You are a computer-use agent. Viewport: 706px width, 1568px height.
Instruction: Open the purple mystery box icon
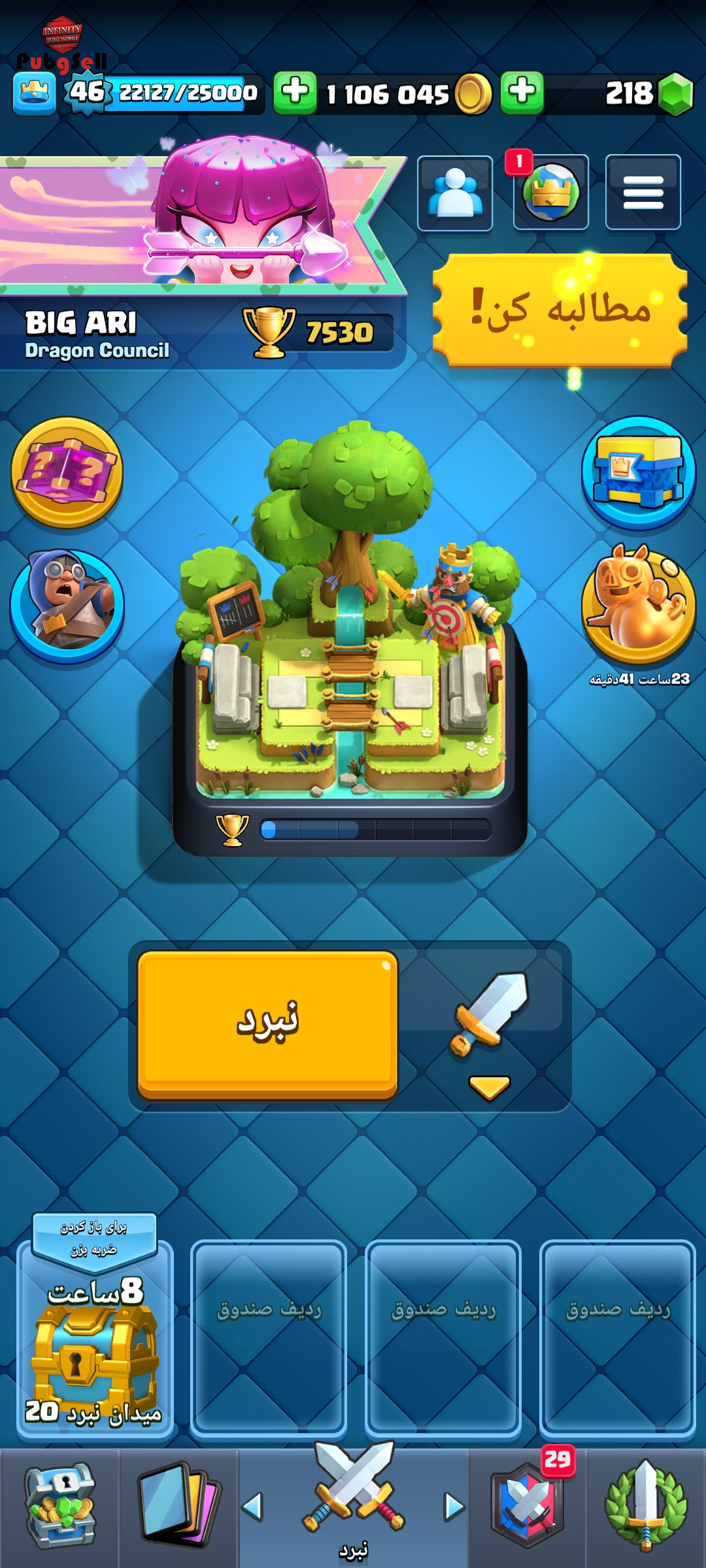(67, 472)
